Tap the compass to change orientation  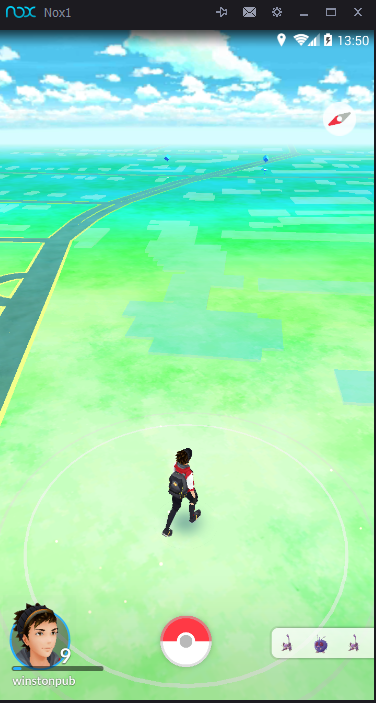(x=339, y=119)
